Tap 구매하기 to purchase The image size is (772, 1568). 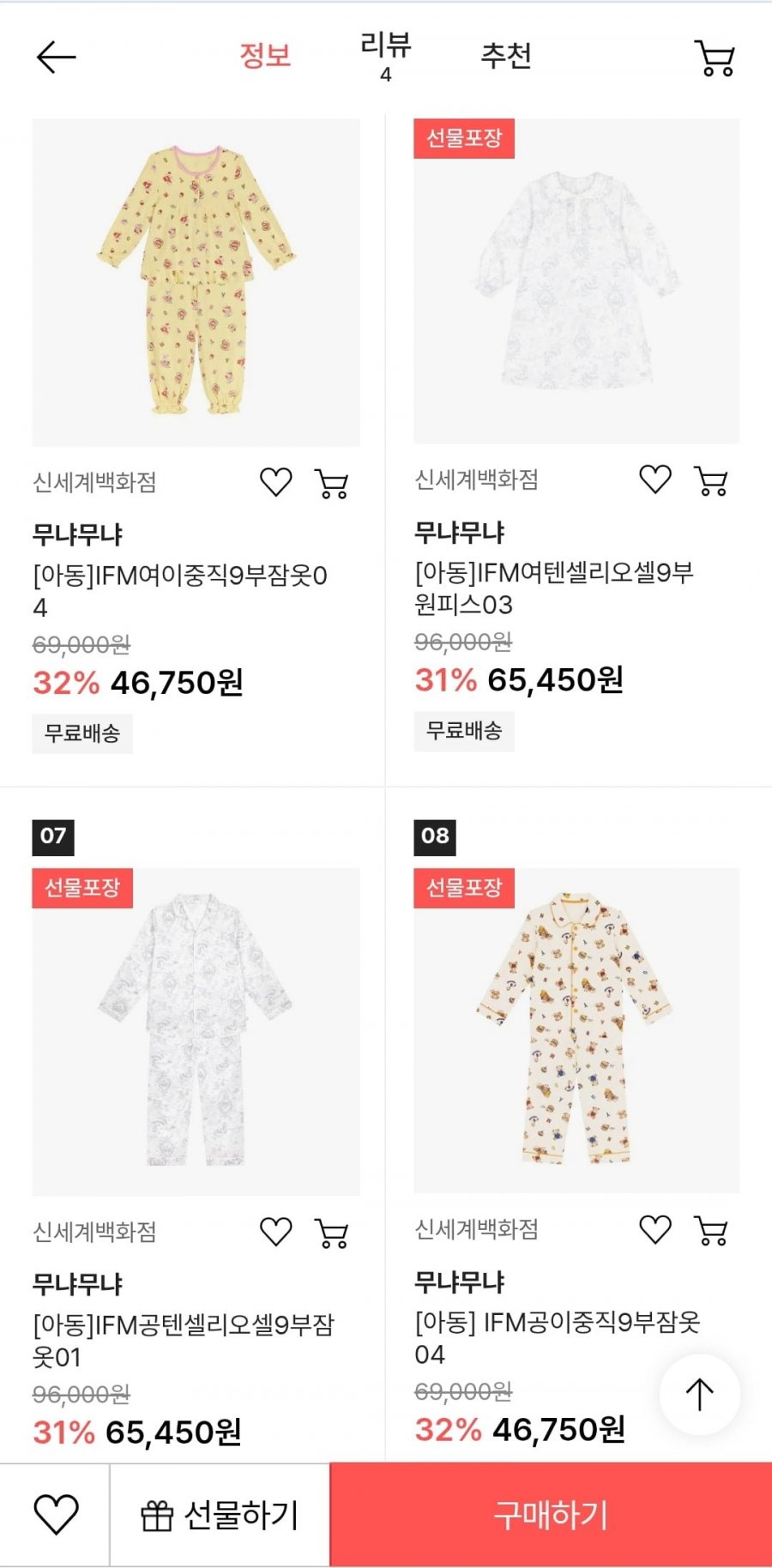(x=551, y=1515)
